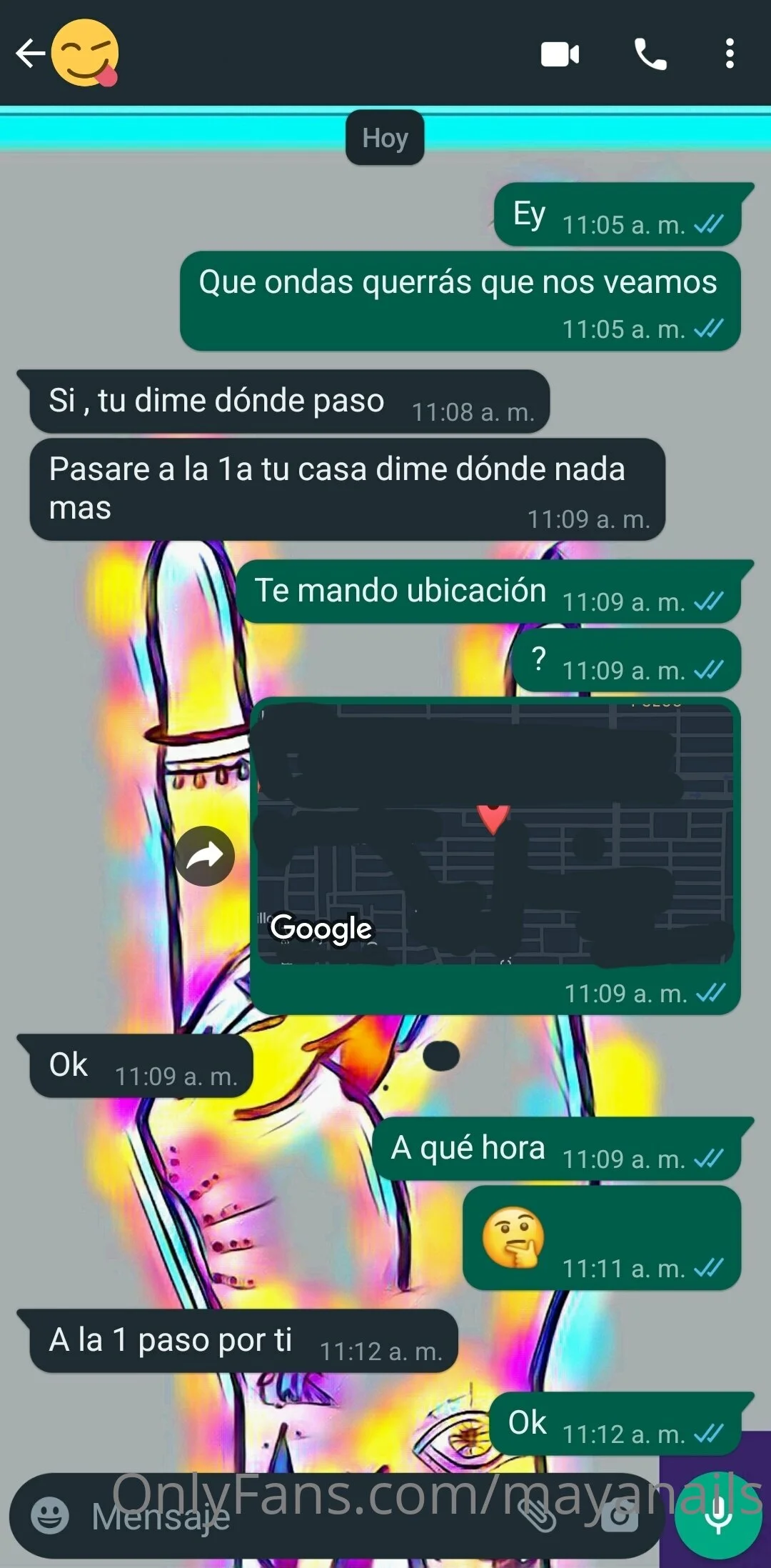The height and width of the screenshot is (1568, 771).
Task: Go back to the chat list
Action: [x=29, y=54]
